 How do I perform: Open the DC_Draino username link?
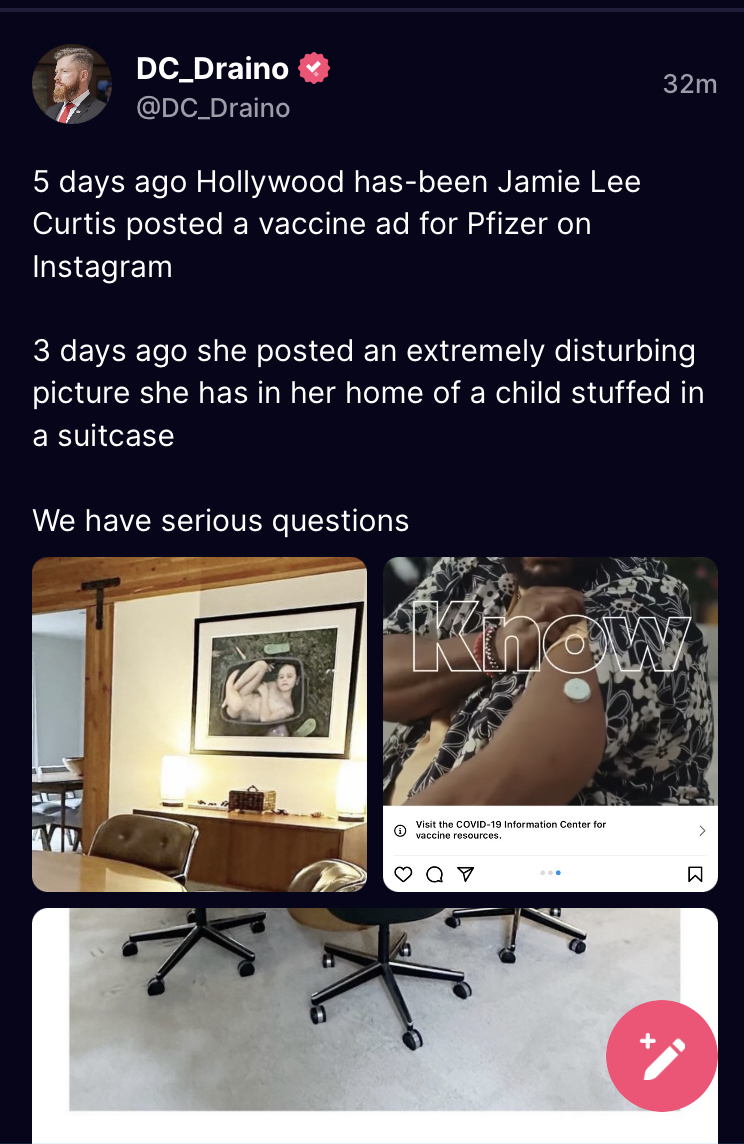(x=212, y=69)
